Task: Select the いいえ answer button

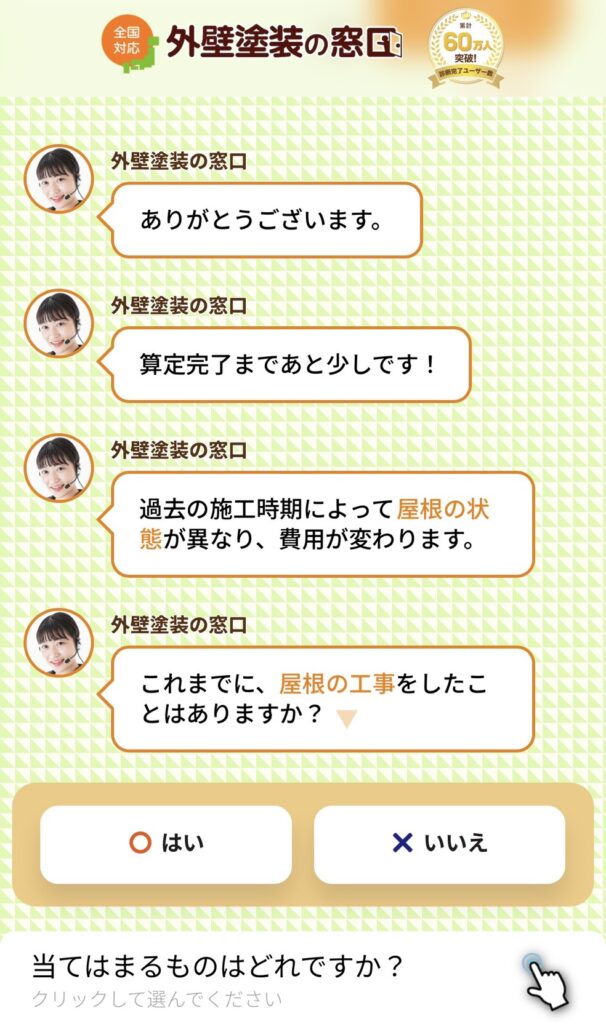Action: [x=440, y=844]
